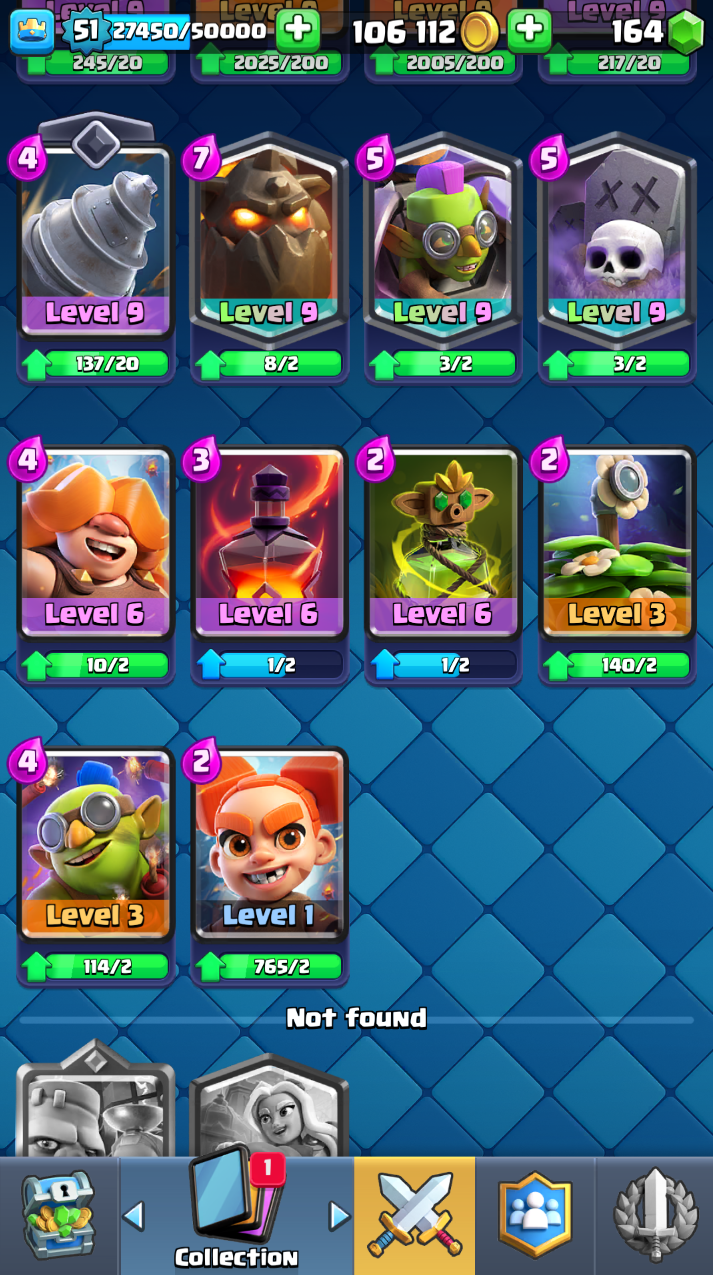Select the Lava Hound card

pyautogui.click(x=269, y=243)
